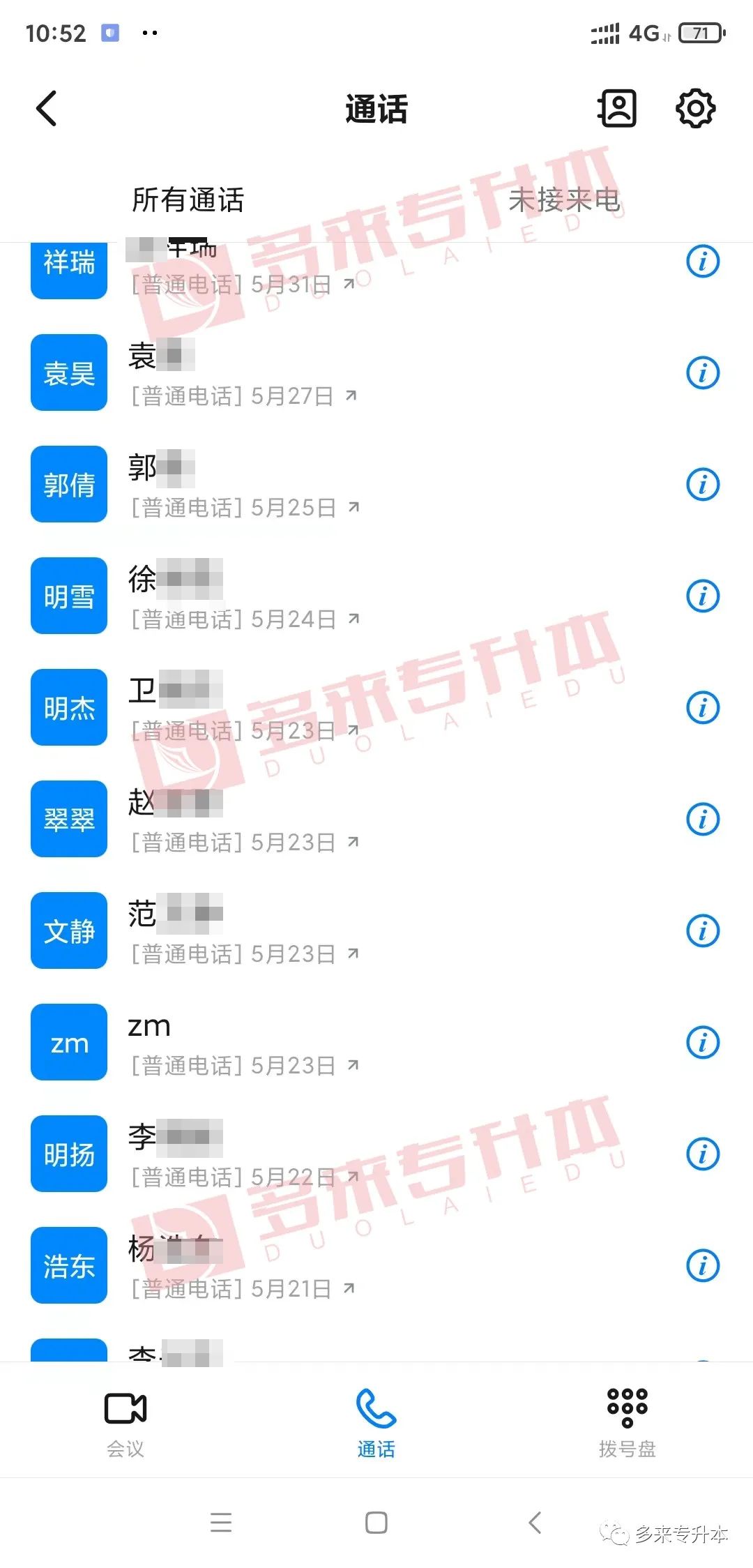The image size is (753, 1568).
Task: Tap the system home button
Action: (376, 1522)
